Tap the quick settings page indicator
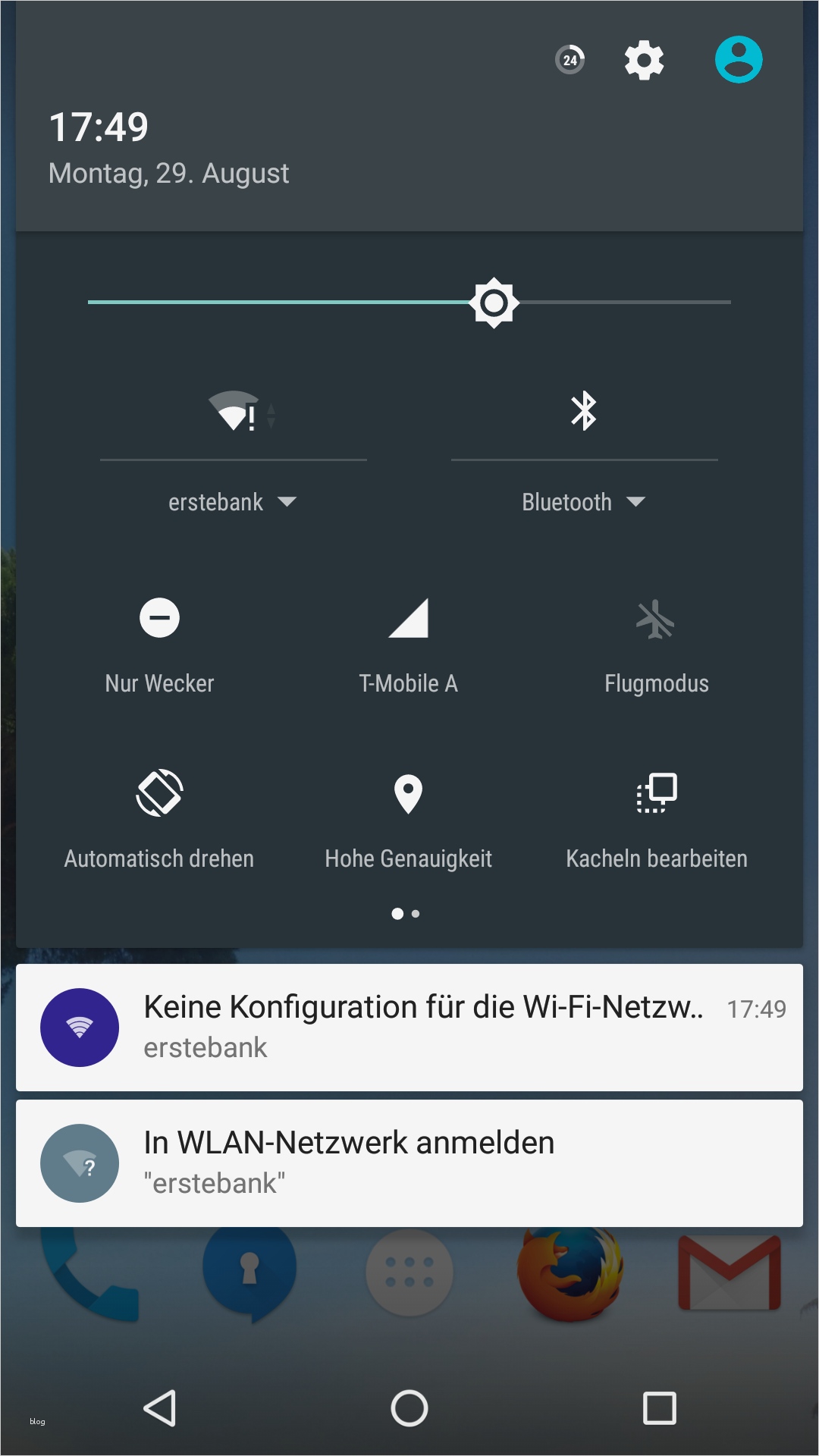Image resolution: width=819 pixels, height=1456 pixels. [406, 914]
